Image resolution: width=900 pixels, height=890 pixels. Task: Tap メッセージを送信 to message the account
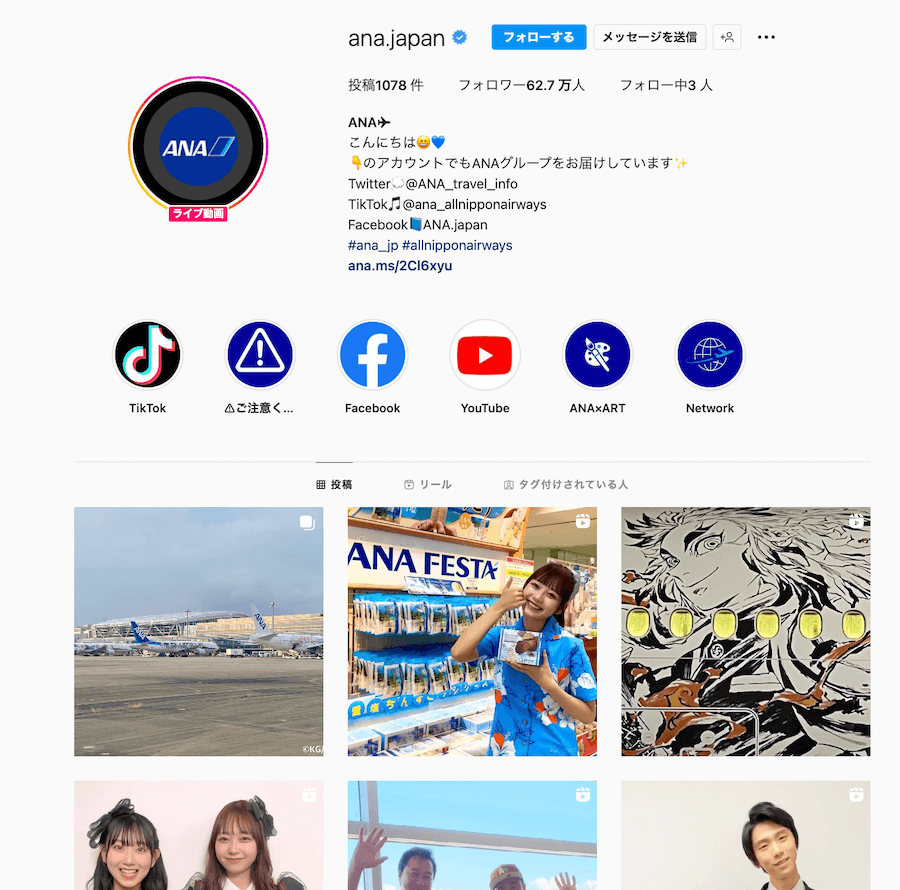tap(649, 37)
